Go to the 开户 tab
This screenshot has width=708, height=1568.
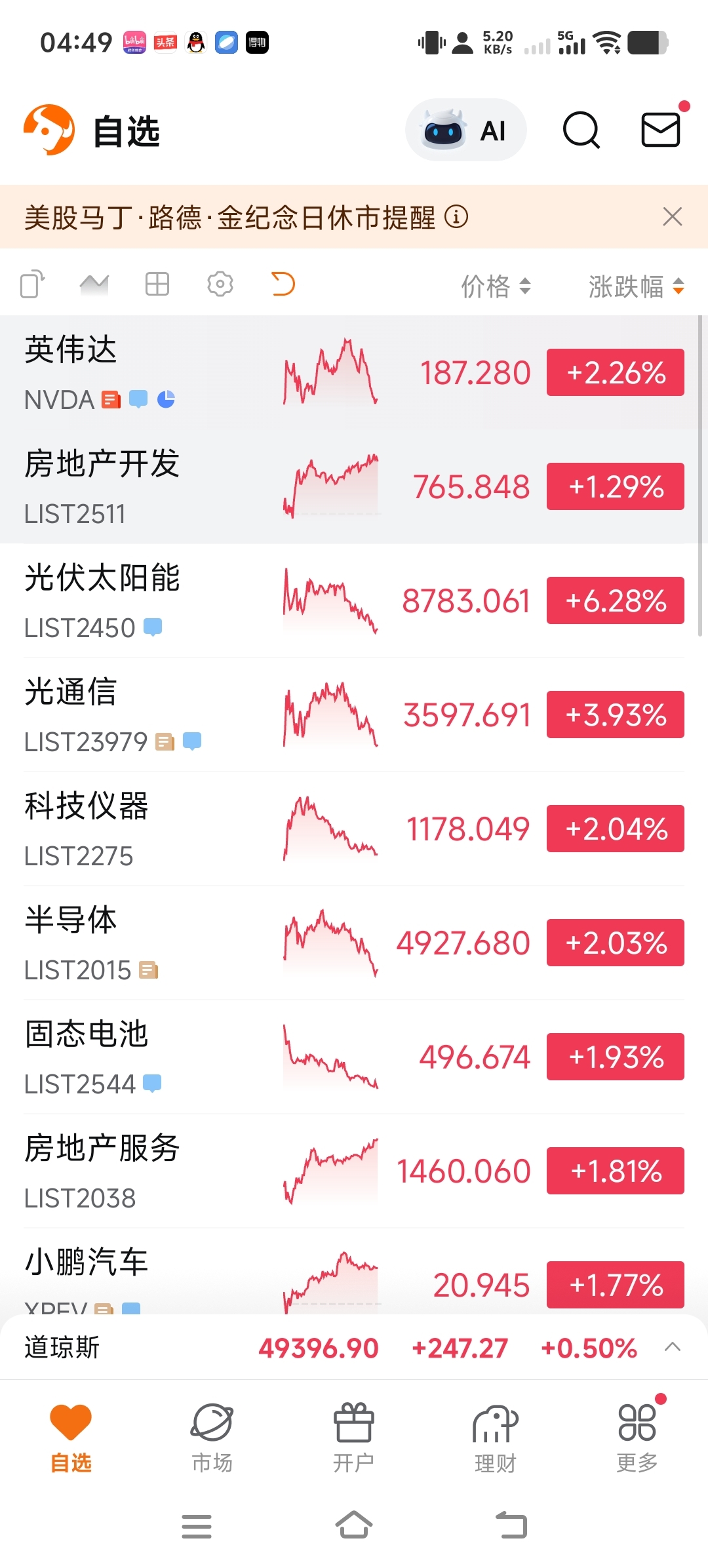(x=354, y=1438)
